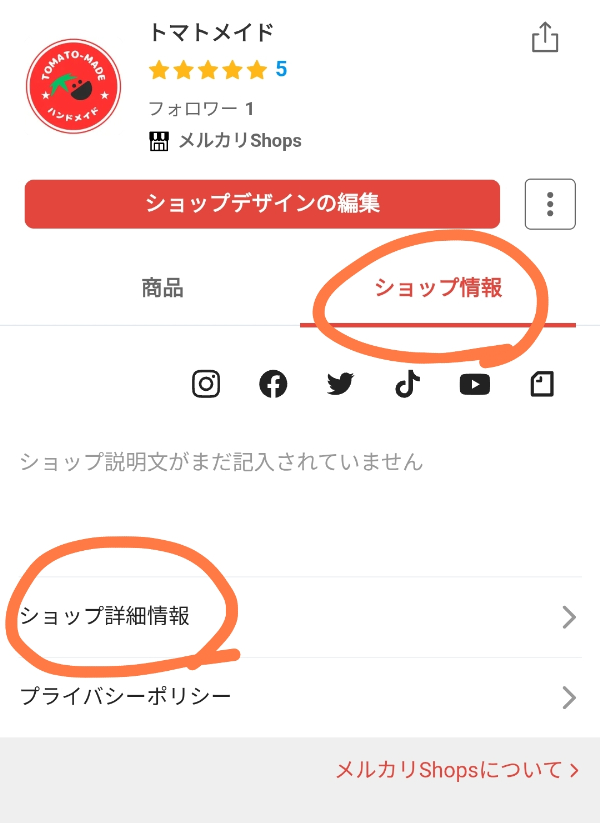Open メルカリShopsについて link
Viewport: 600px width, 823px height.
pyautogui.click(x=457, y=769)
